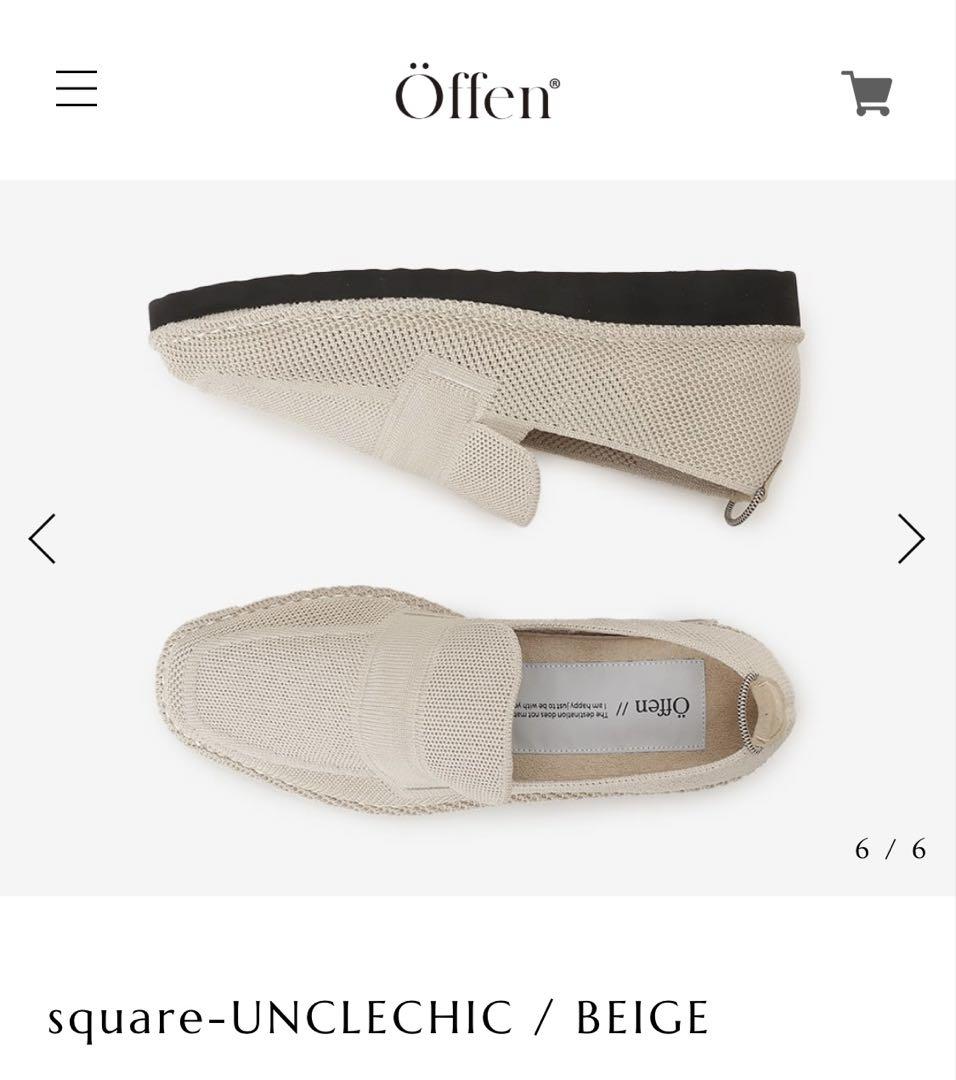
Task: Go to the Öffen home page
Action: (477, 95)
